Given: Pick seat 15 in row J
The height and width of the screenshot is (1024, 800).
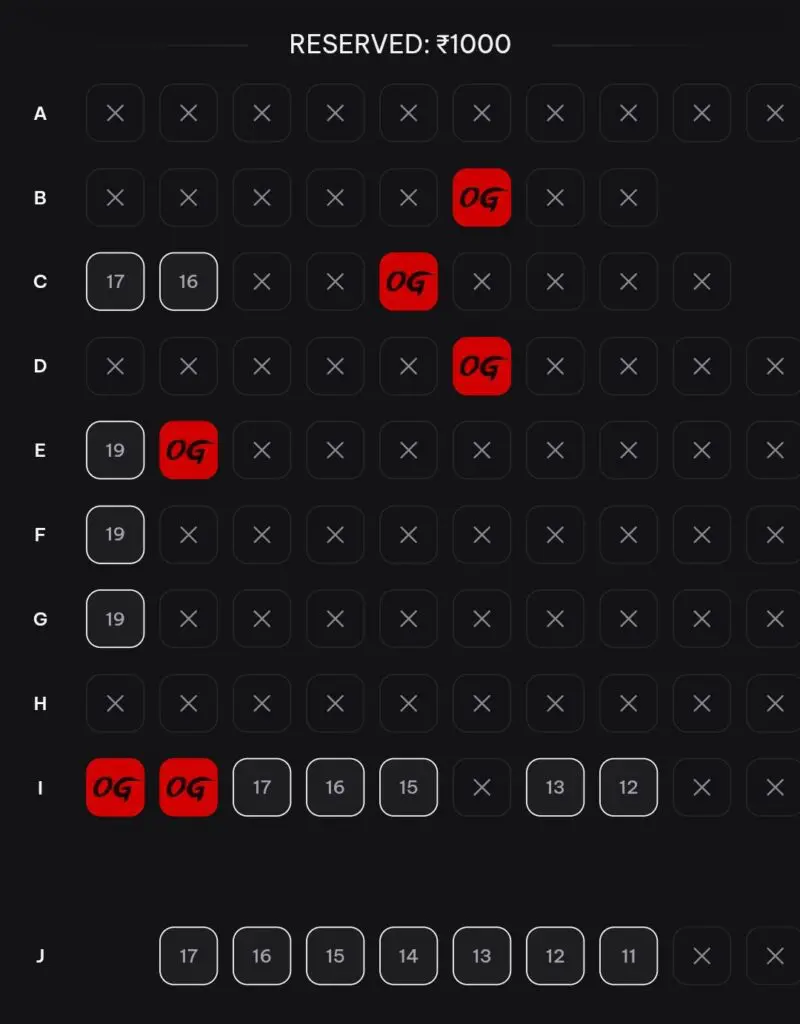Looking at the screenshot, I should coord(335,956).
